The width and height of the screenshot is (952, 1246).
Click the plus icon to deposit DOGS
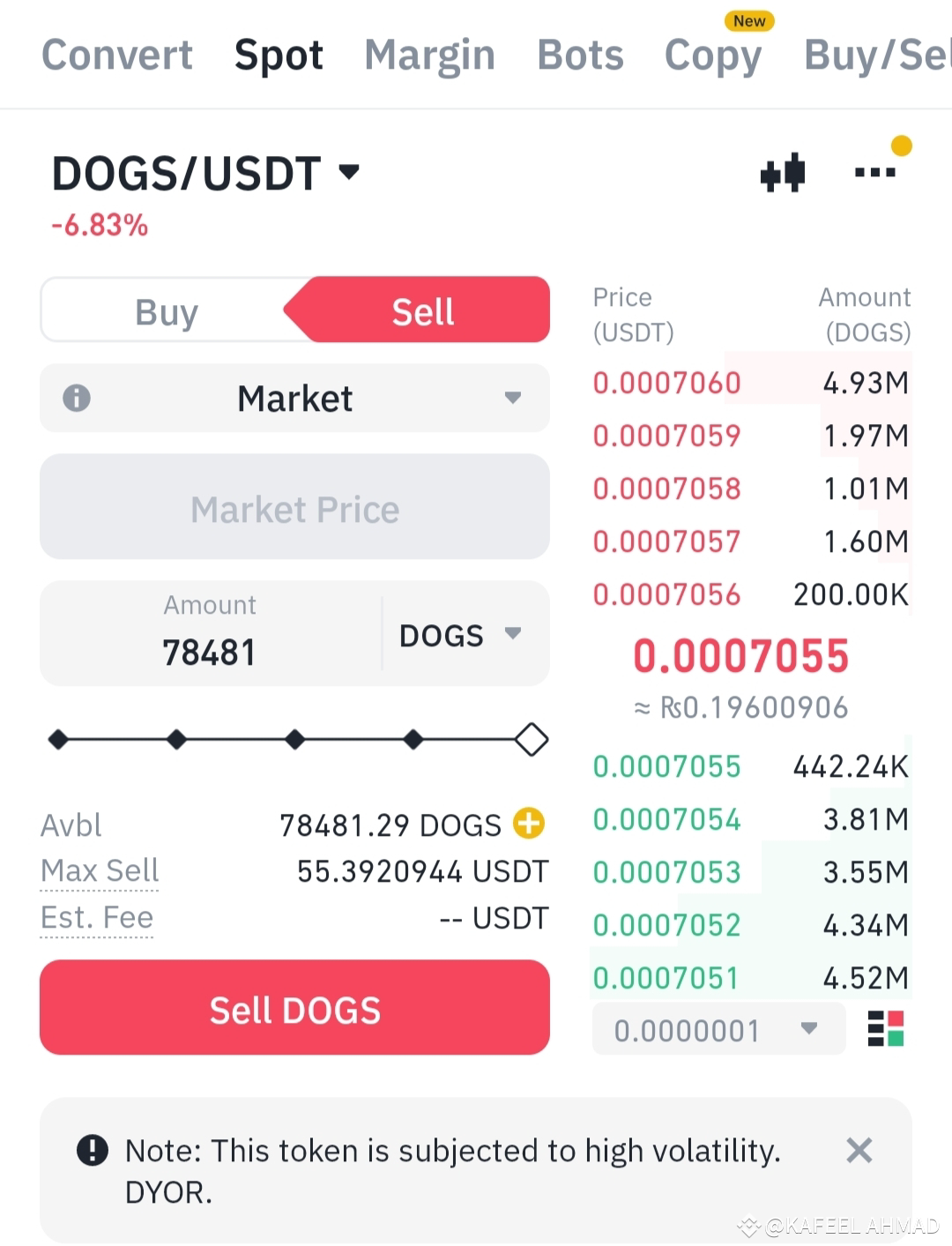point(527,824)
